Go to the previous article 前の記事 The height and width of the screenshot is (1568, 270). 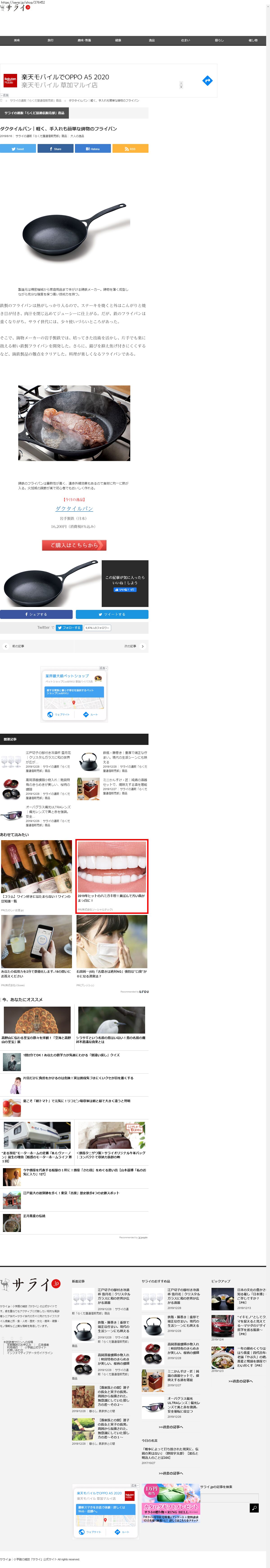pyautogui.click(x=15, y=646)
